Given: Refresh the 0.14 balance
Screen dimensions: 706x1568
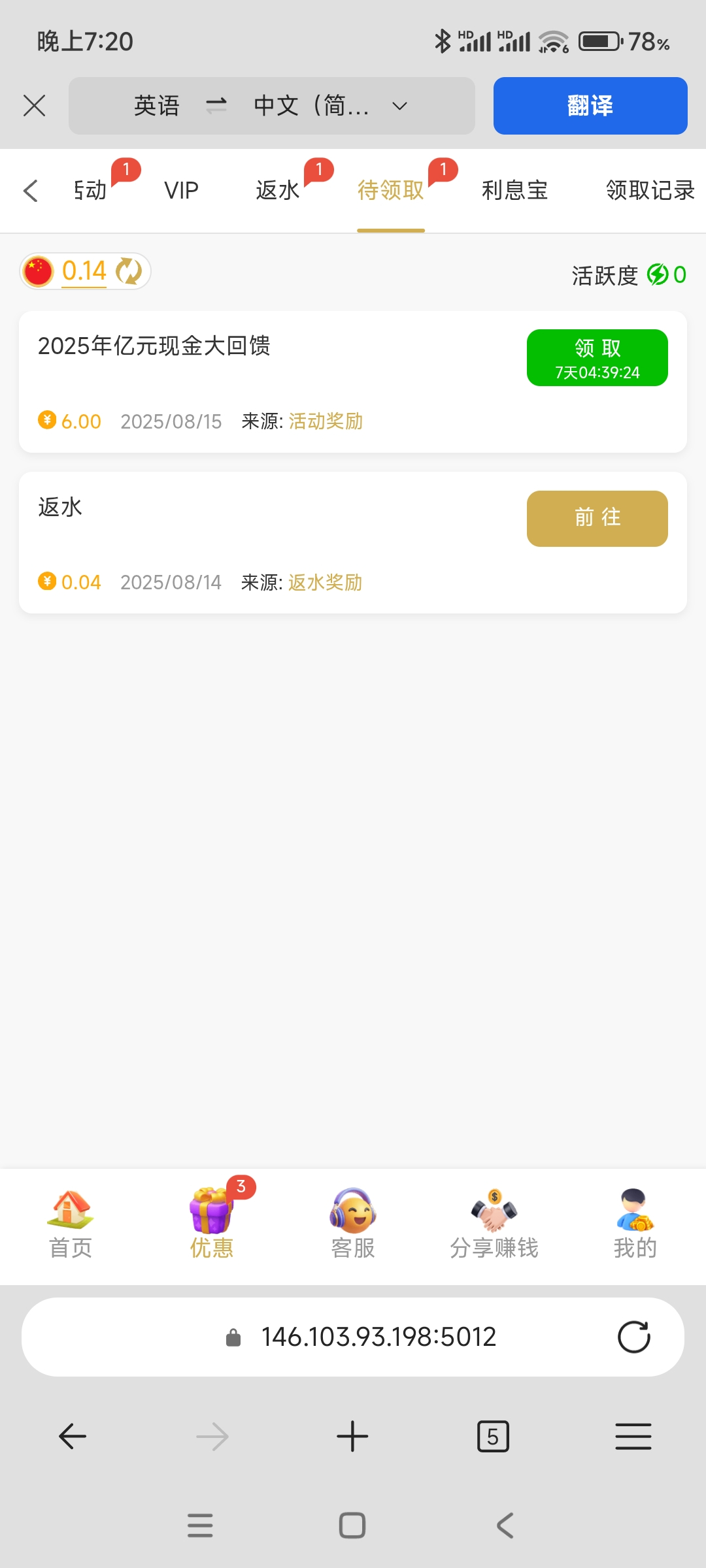Looking at the screenshot, I should [129, 271].
